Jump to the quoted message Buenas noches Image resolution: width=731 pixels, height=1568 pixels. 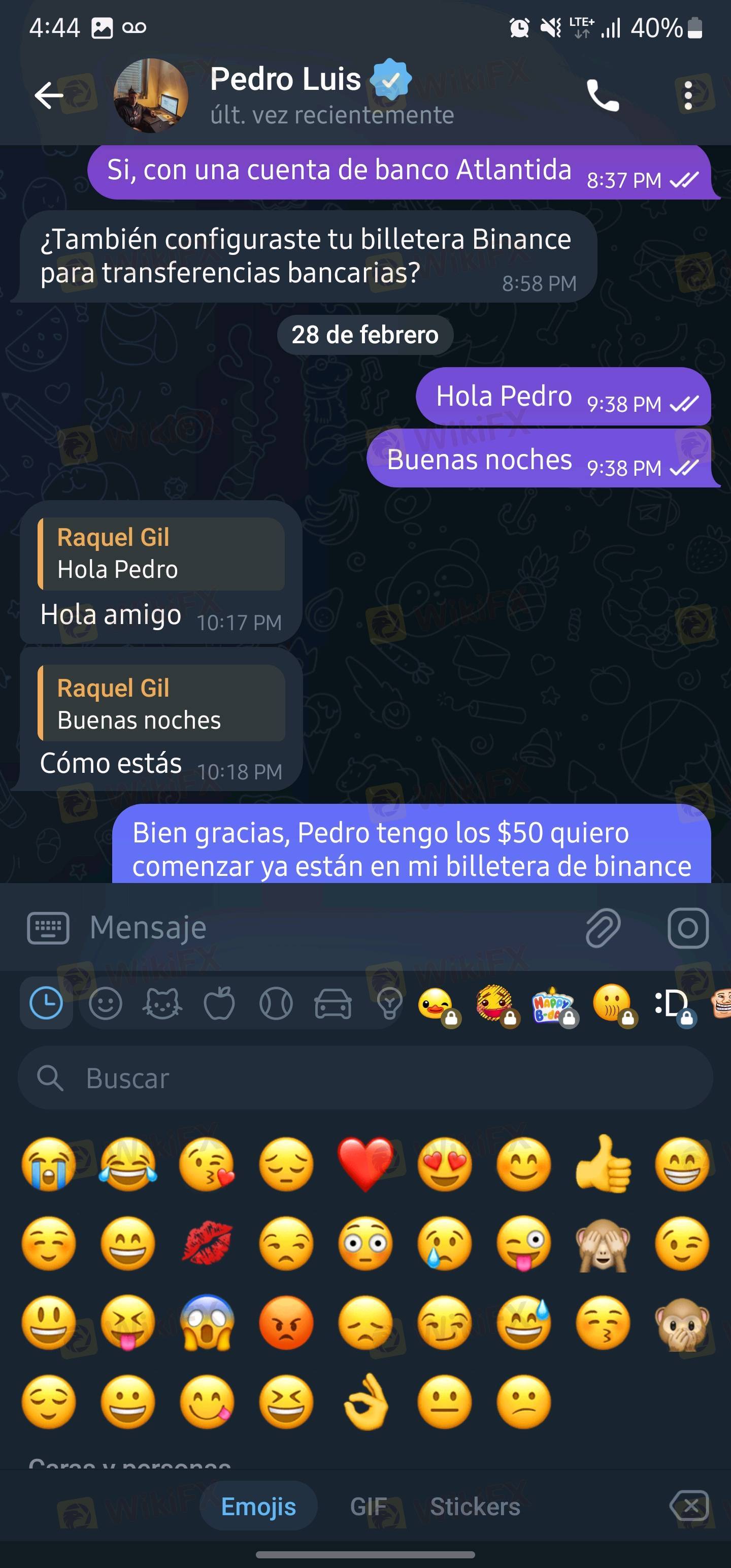tap(161, 703)
